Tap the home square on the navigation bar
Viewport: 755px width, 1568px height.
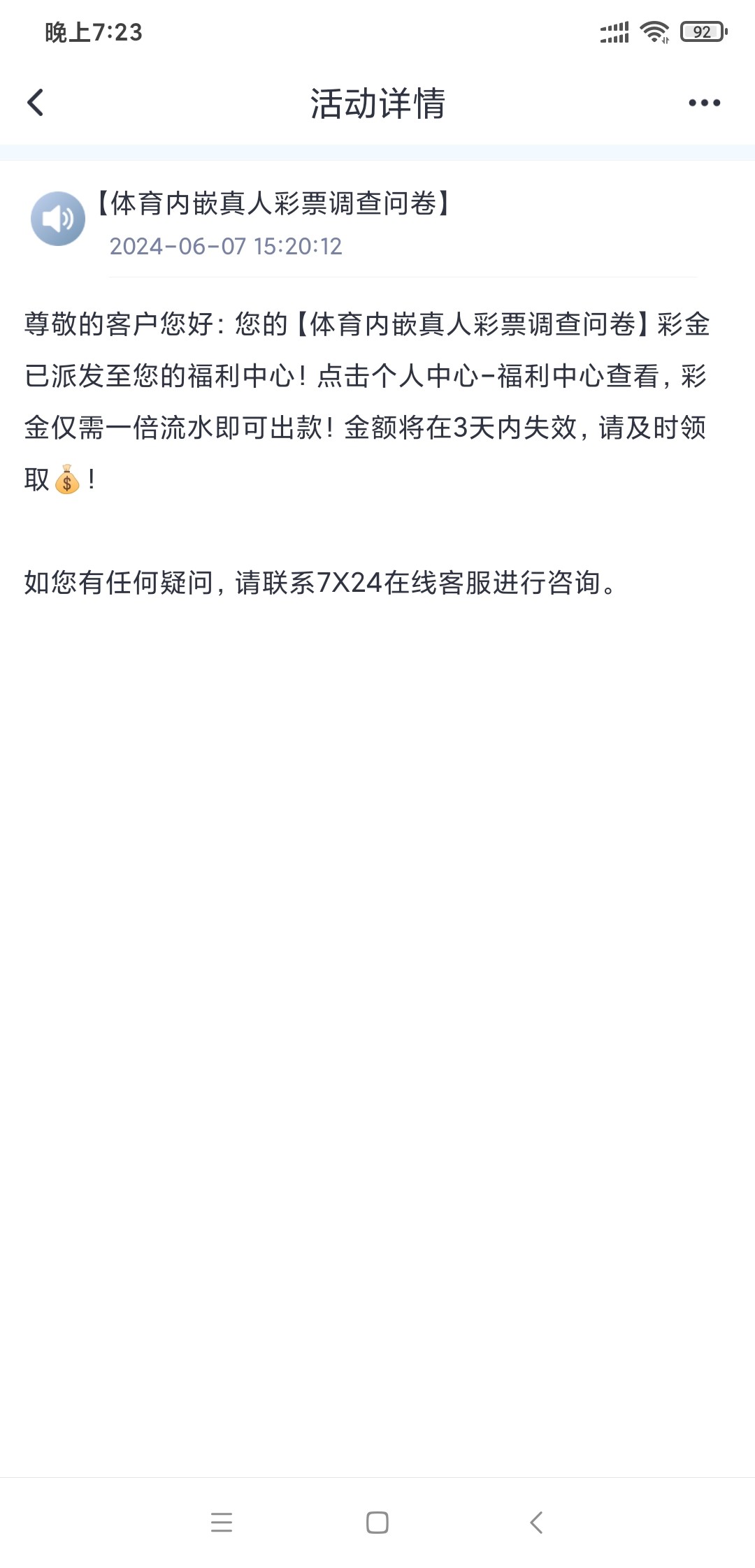377,1523
